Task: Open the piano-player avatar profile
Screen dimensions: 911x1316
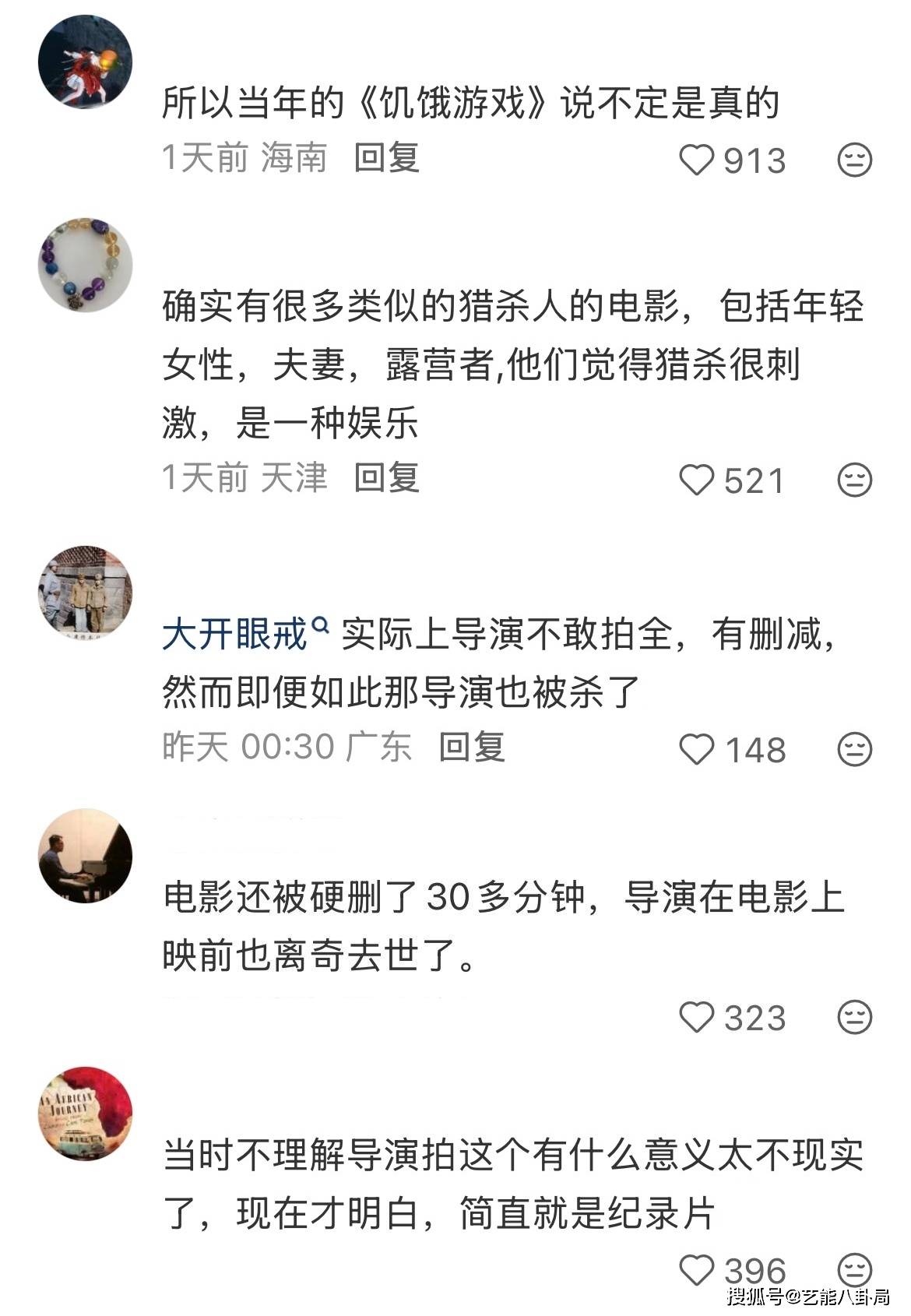Action: click(x=86, y=856)
